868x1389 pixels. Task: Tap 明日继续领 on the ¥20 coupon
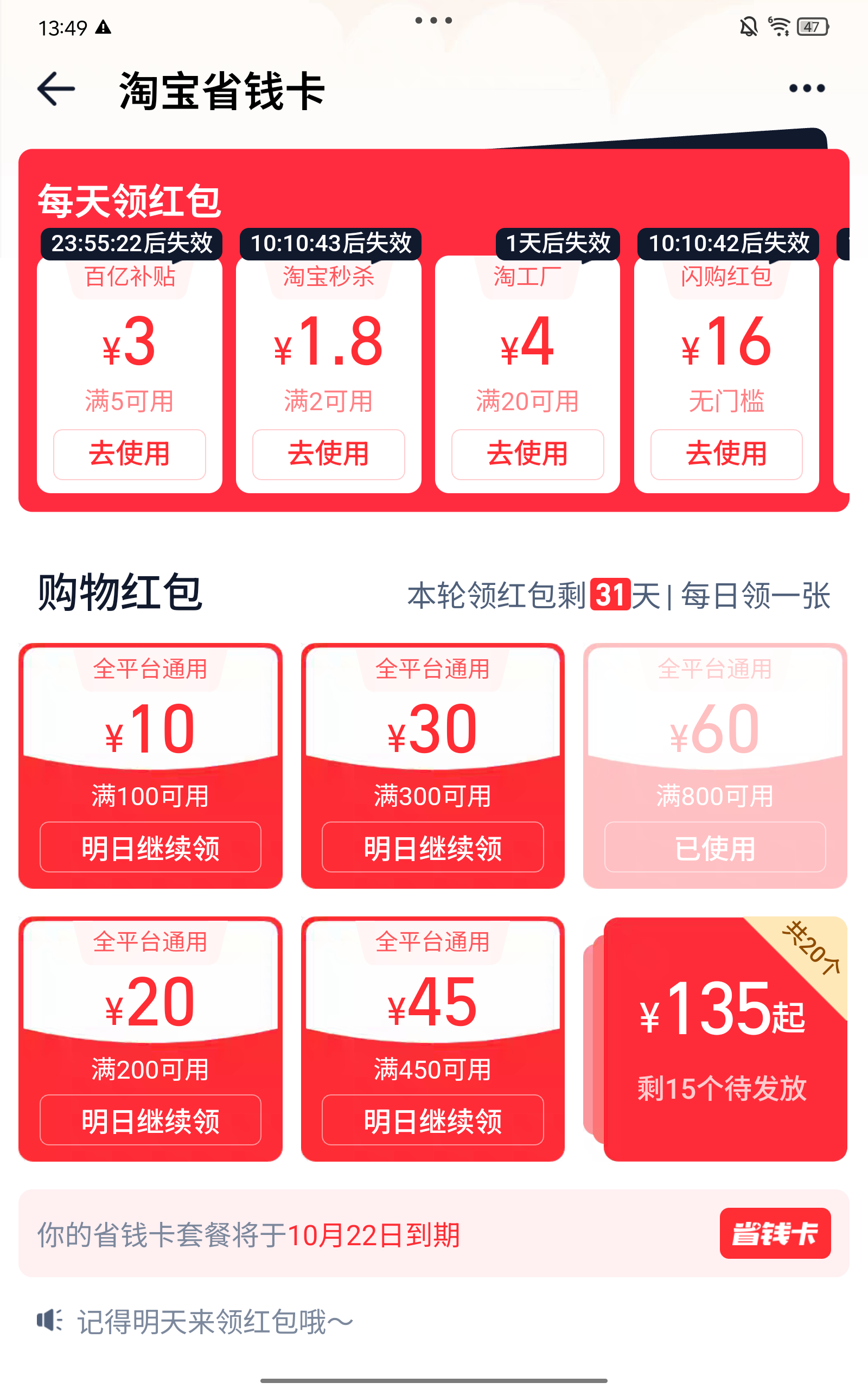pos(150,1120)
